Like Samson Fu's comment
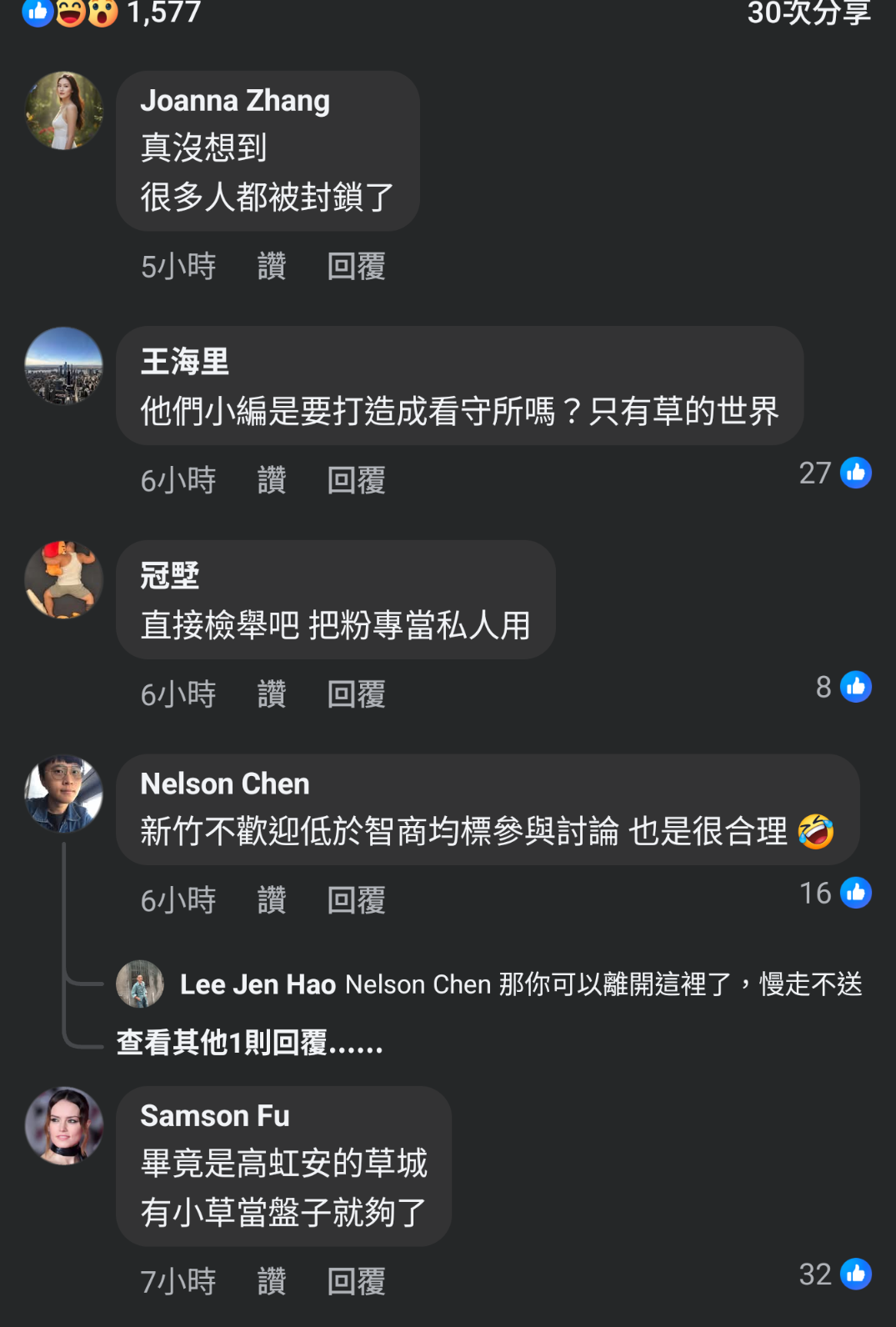 pyautogui.click(x=272, y=1281)
